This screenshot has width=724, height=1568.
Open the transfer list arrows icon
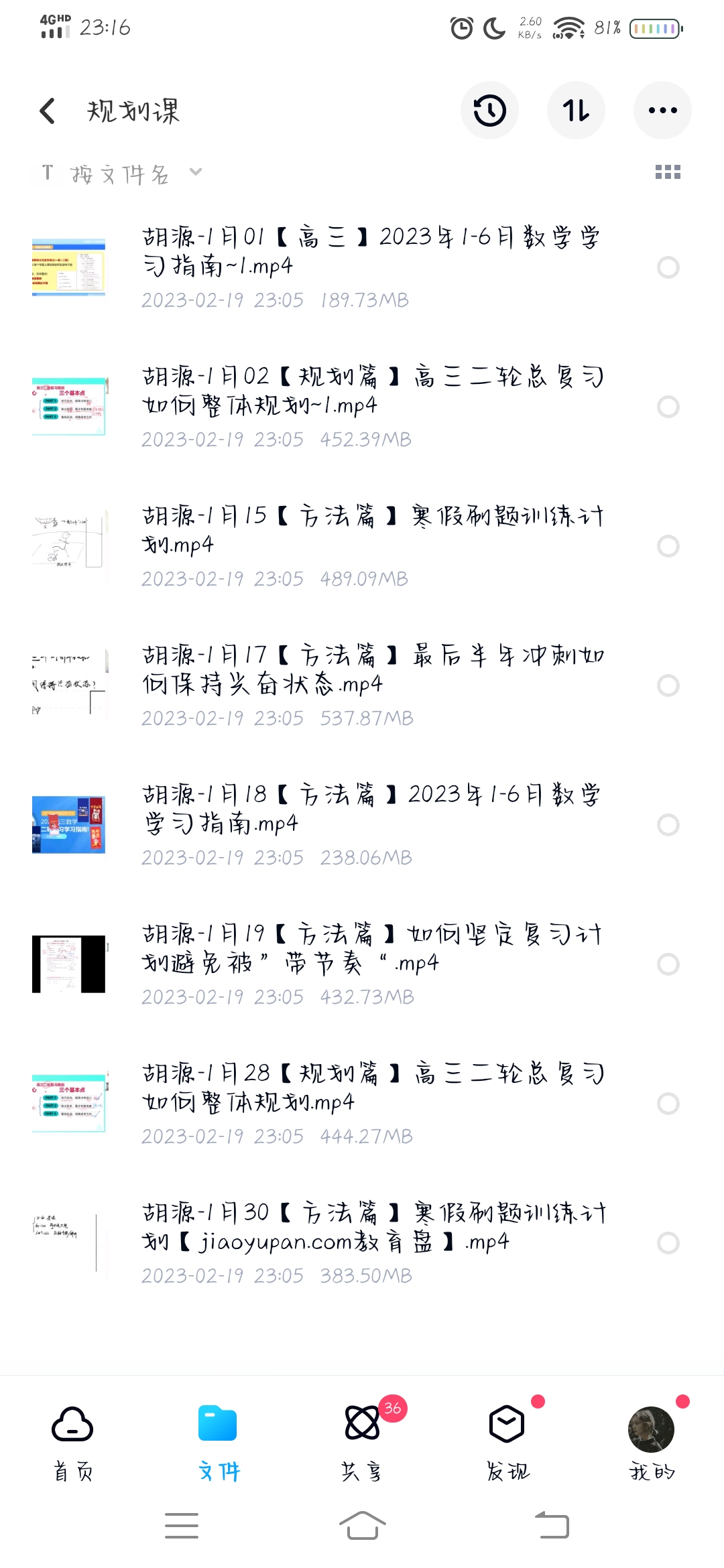(x=576, y=111)
